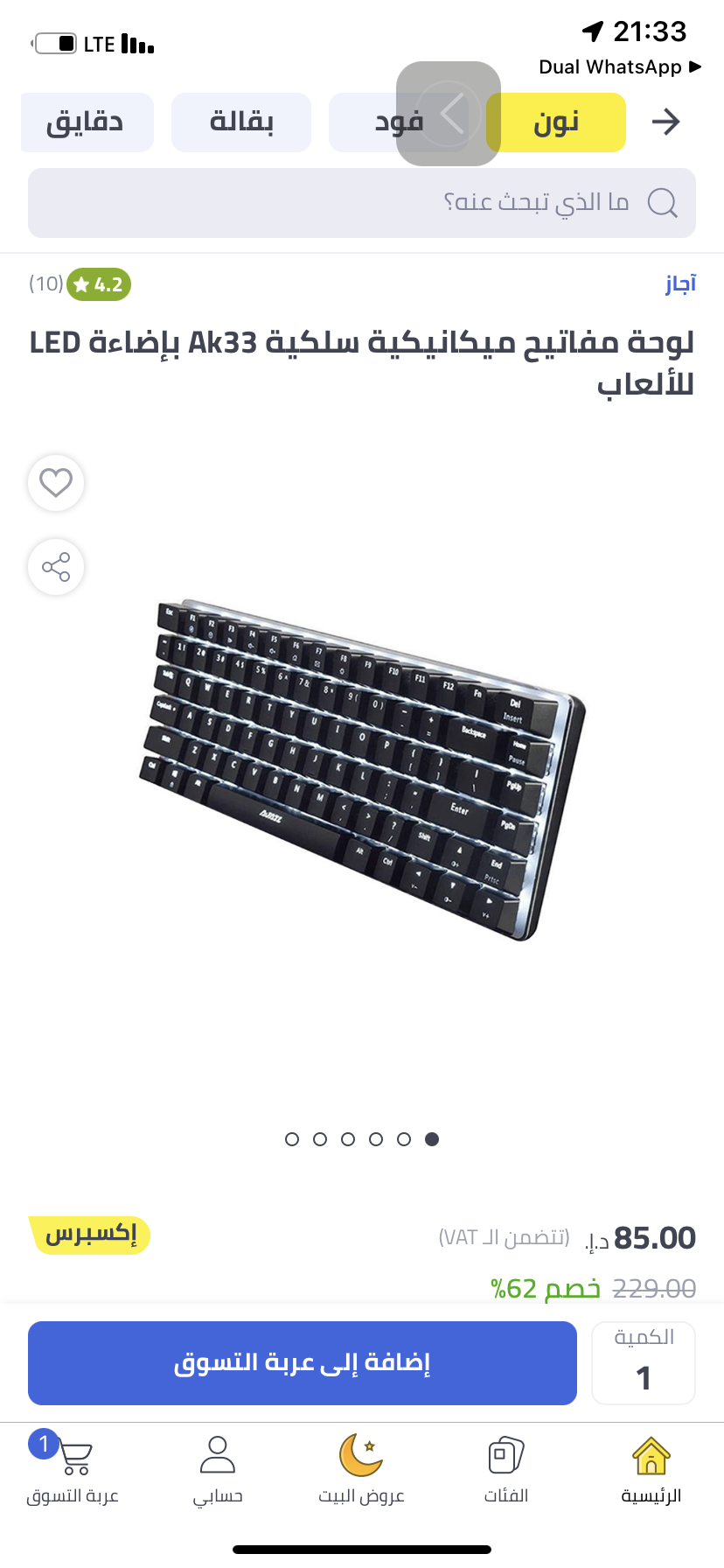724x1568 pixels.
Task: Tap إضافة إلى عربة التسوق button
Action: coord(303,1363)
